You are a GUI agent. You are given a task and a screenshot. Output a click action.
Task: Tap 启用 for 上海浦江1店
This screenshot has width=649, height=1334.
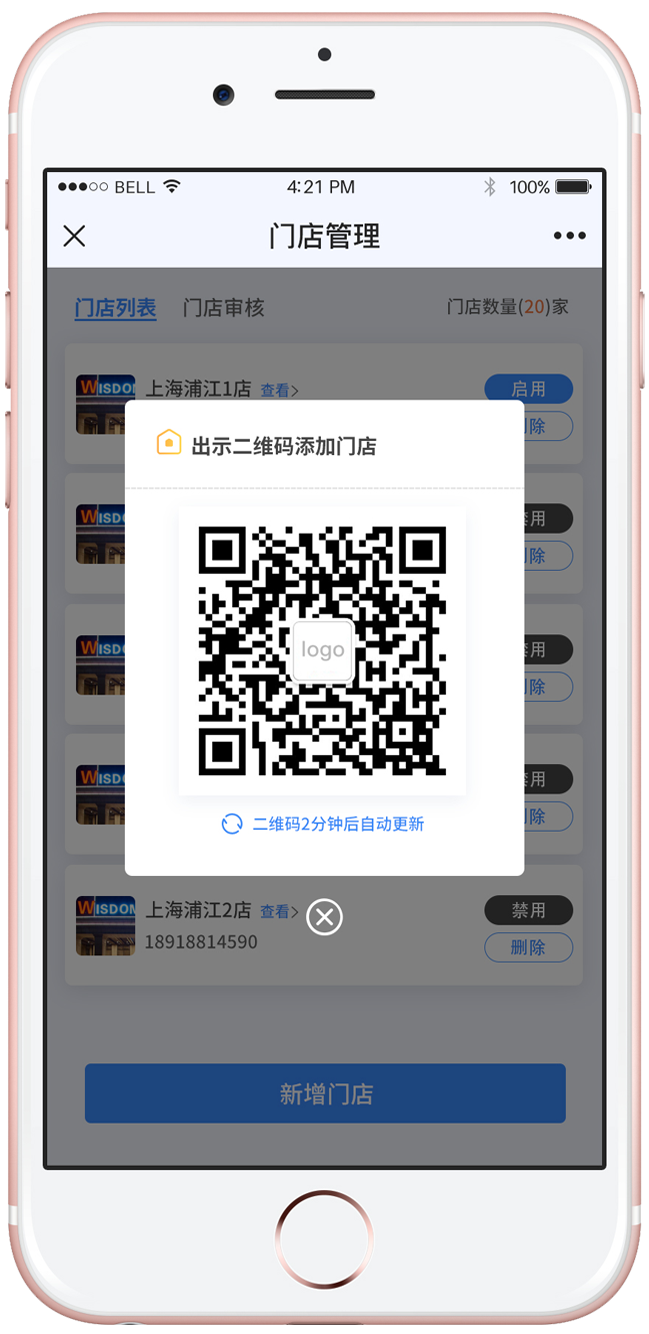pos(528,389)
